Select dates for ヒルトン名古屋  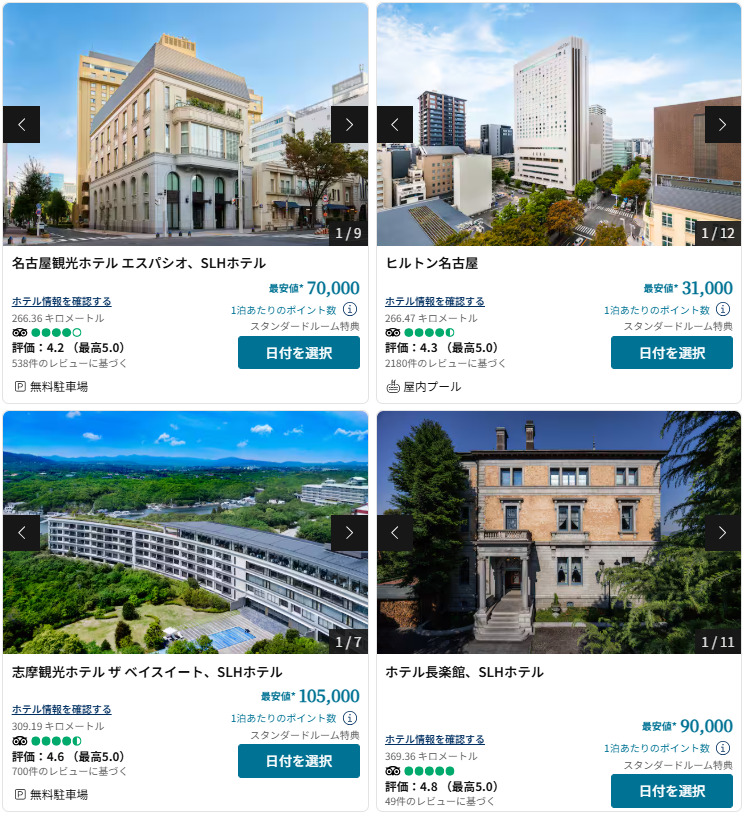(x=672, y=353)
